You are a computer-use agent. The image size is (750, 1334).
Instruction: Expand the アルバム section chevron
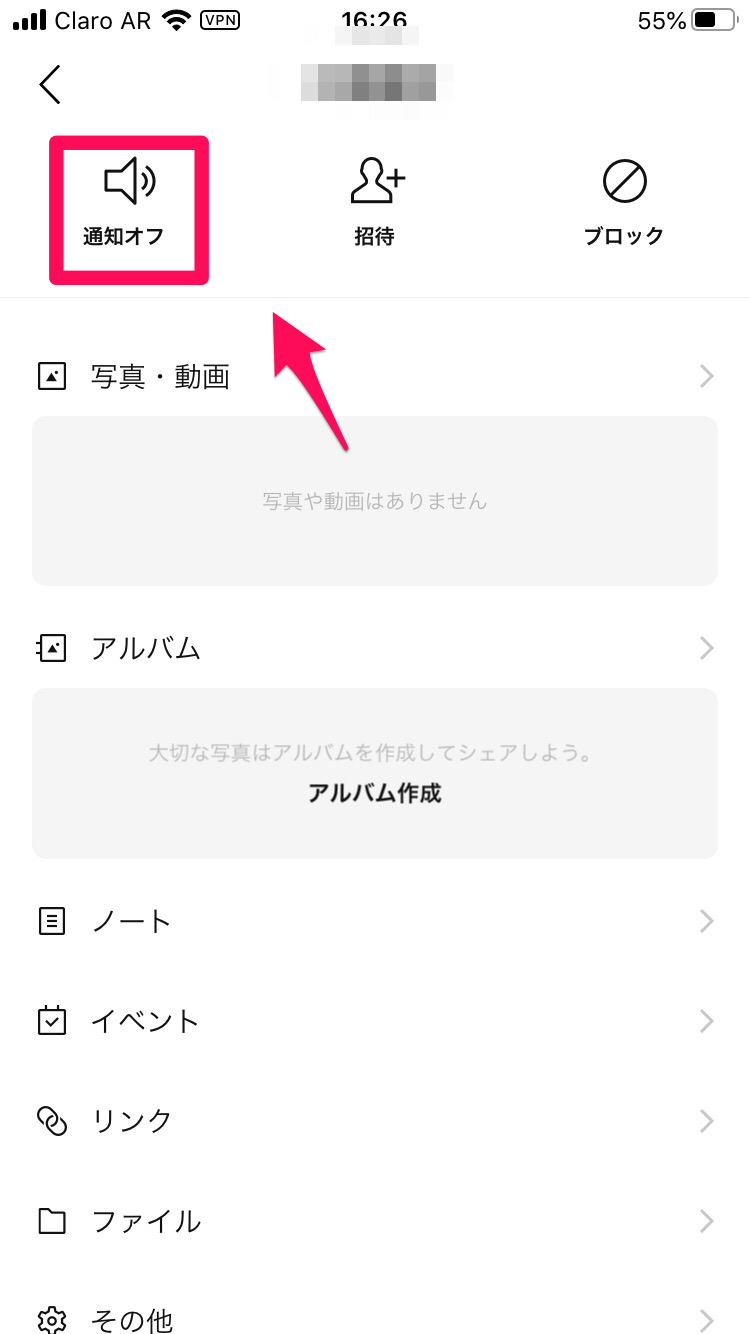point(707,648)
